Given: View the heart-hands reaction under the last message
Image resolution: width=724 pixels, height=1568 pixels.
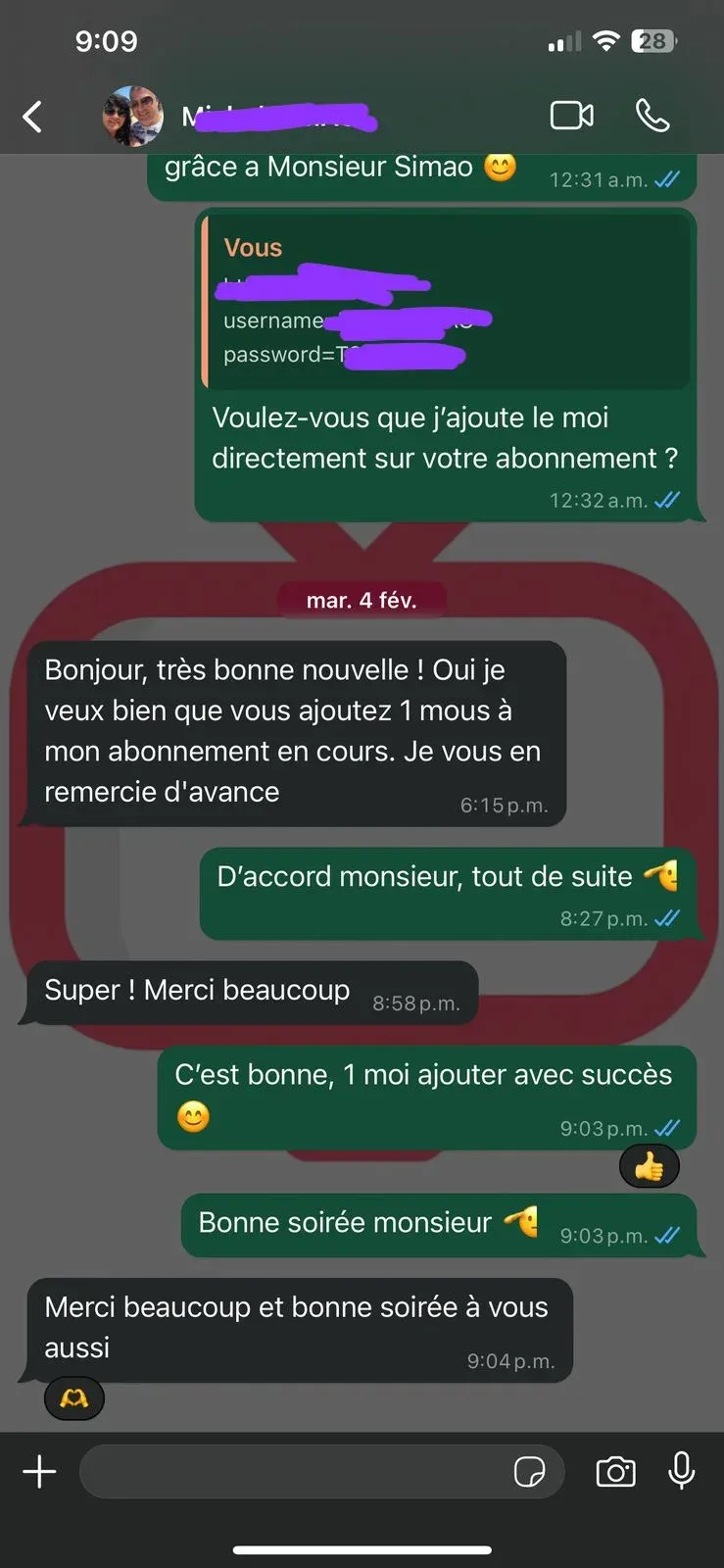Looking at the screenshot, I should tap(74, 1398).
